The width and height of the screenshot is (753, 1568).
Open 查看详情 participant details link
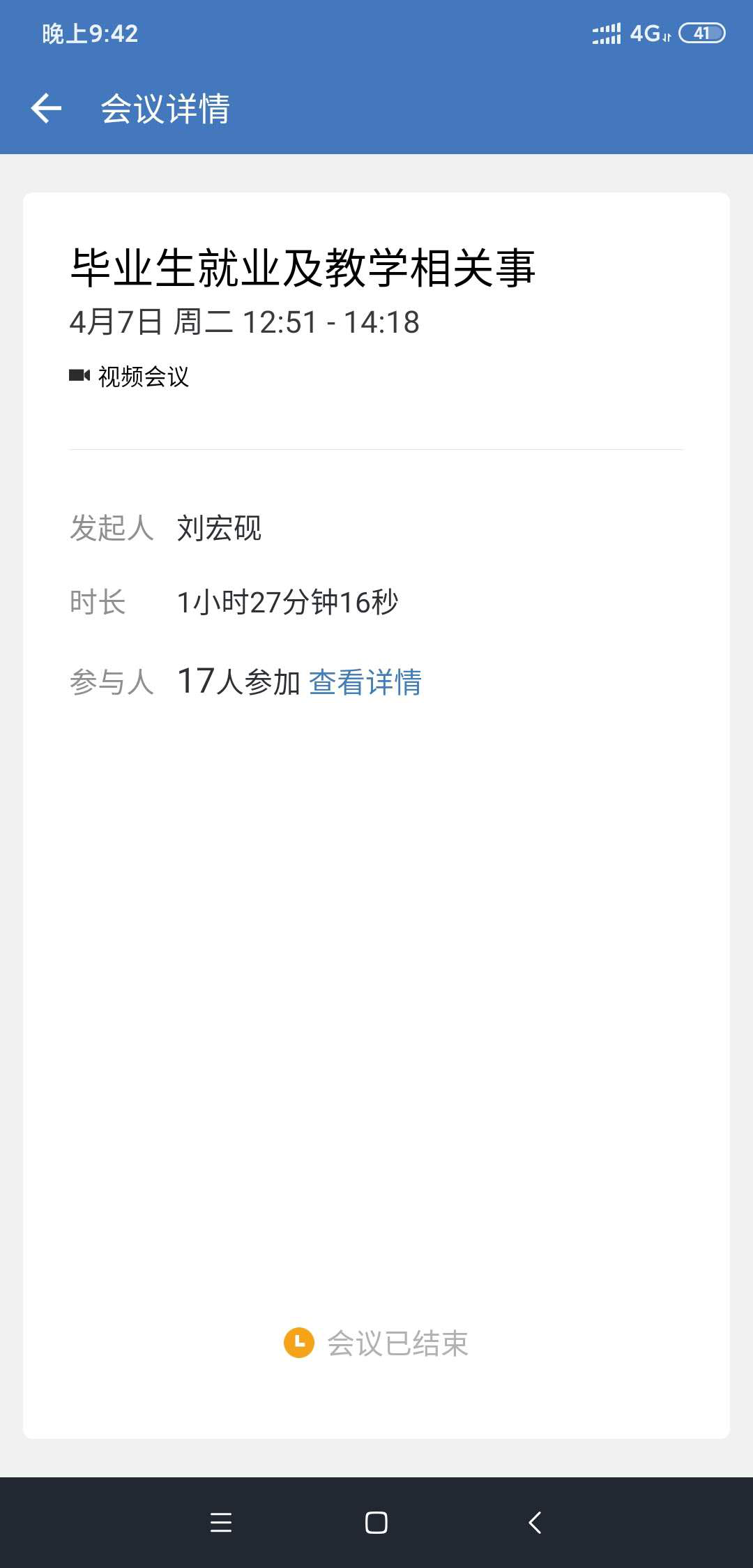coord(365,681)
